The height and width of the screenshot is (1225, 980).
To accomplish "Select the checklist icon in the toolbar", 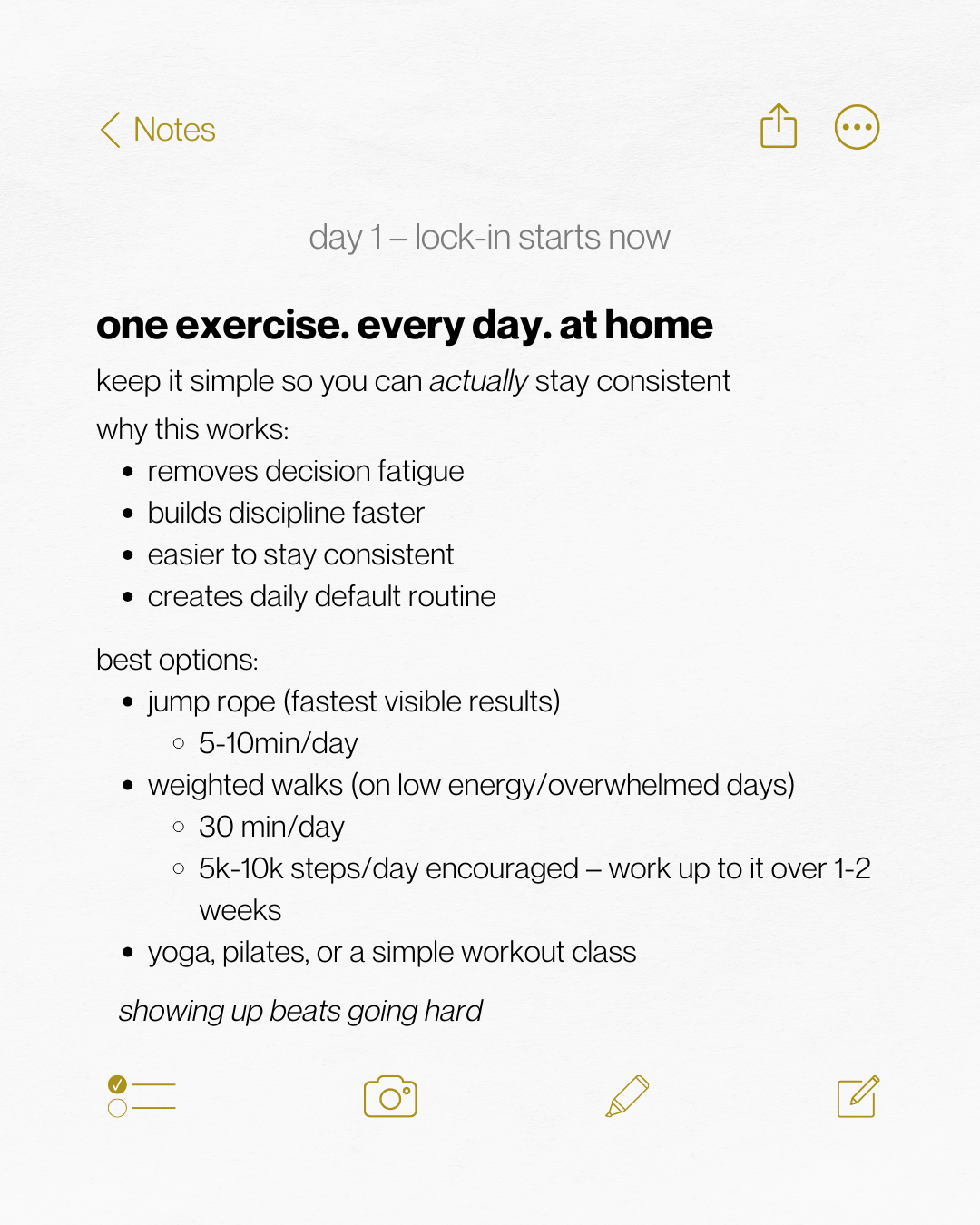I will pos(141,1096).
